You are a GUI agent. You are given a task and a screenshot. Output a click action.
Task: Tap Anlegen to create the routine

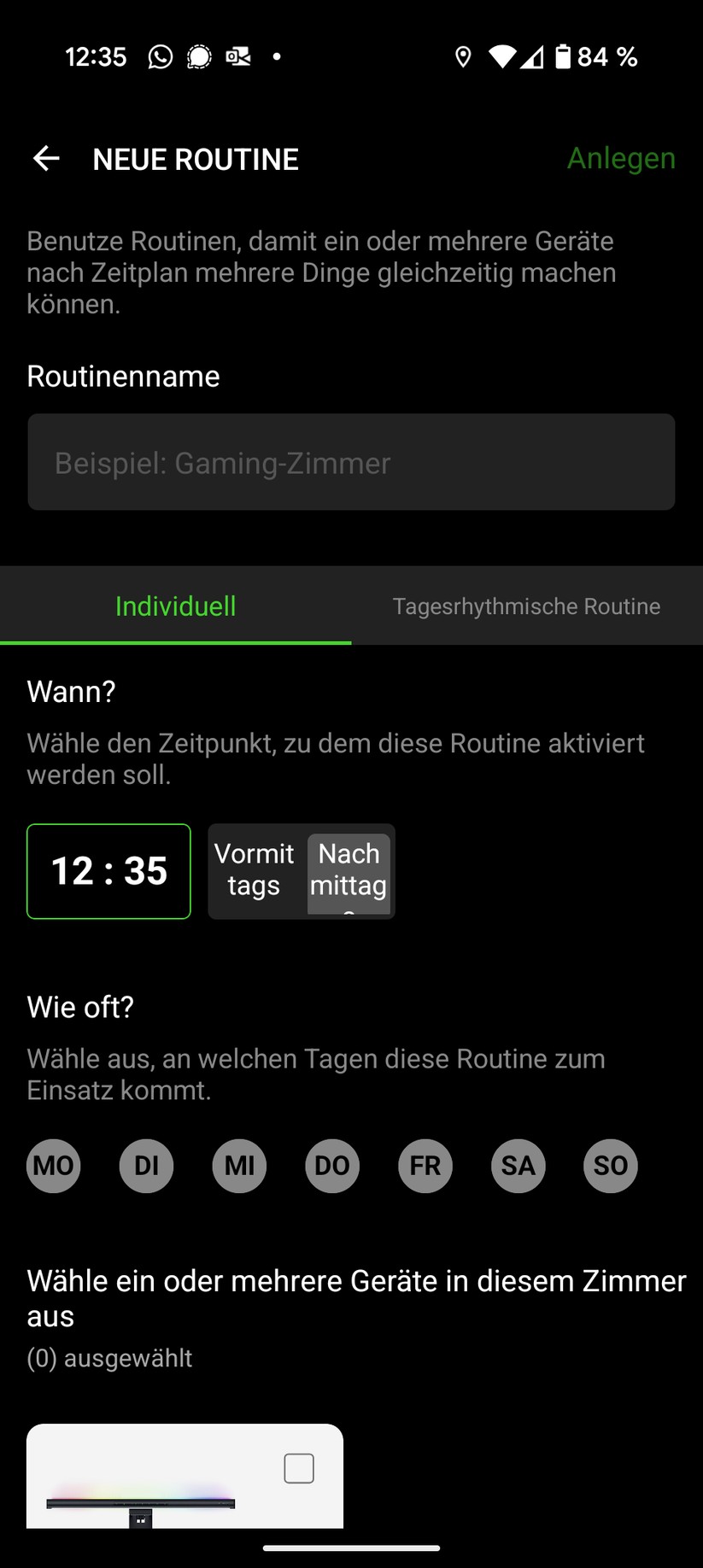coord(621,158)
